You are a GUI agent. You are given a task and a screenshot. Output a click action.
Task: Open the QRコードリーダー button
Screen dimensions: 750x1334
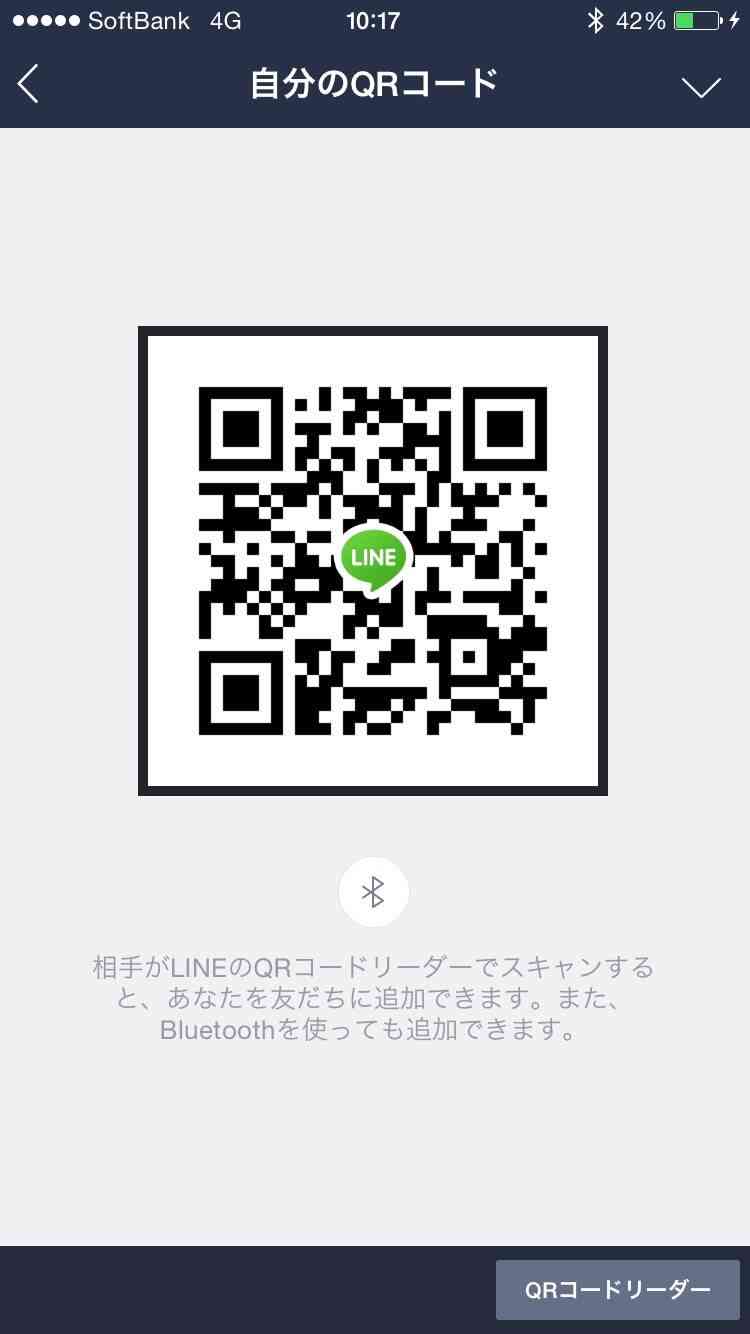pos(618,1290)
